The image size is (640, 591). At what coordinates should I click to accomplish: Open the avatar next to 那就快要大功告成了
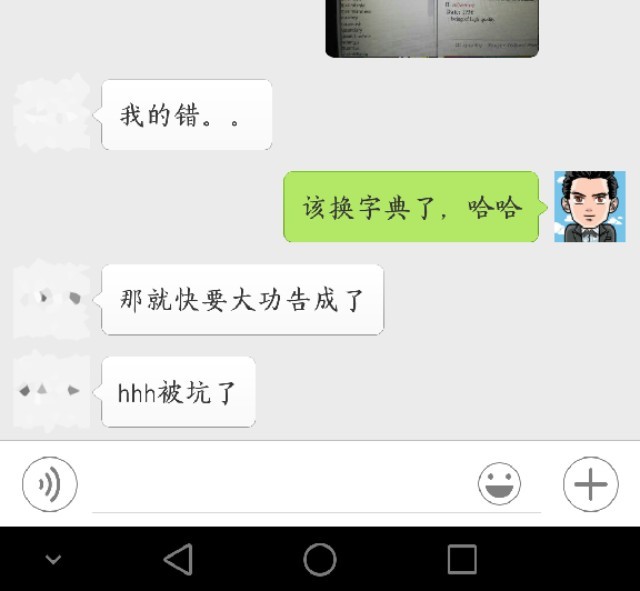click(52, 299)
